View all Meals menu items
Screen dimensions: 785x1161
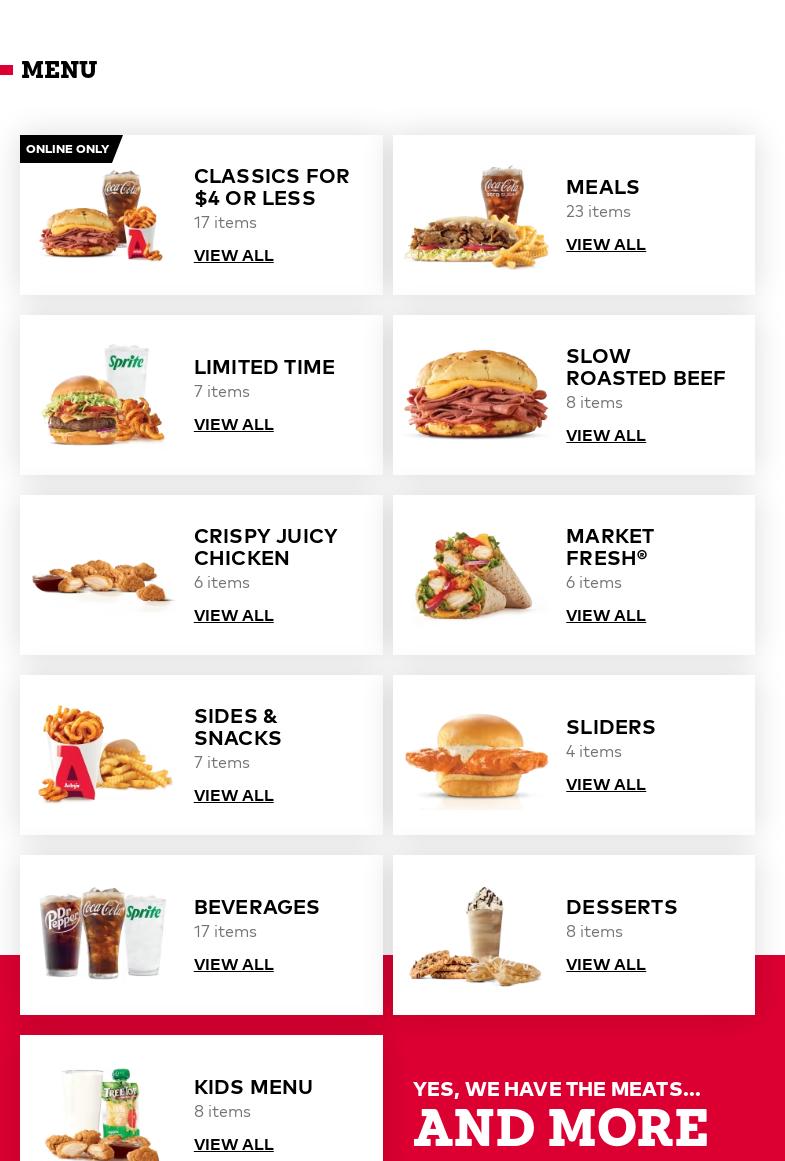[x=605, y=245]
